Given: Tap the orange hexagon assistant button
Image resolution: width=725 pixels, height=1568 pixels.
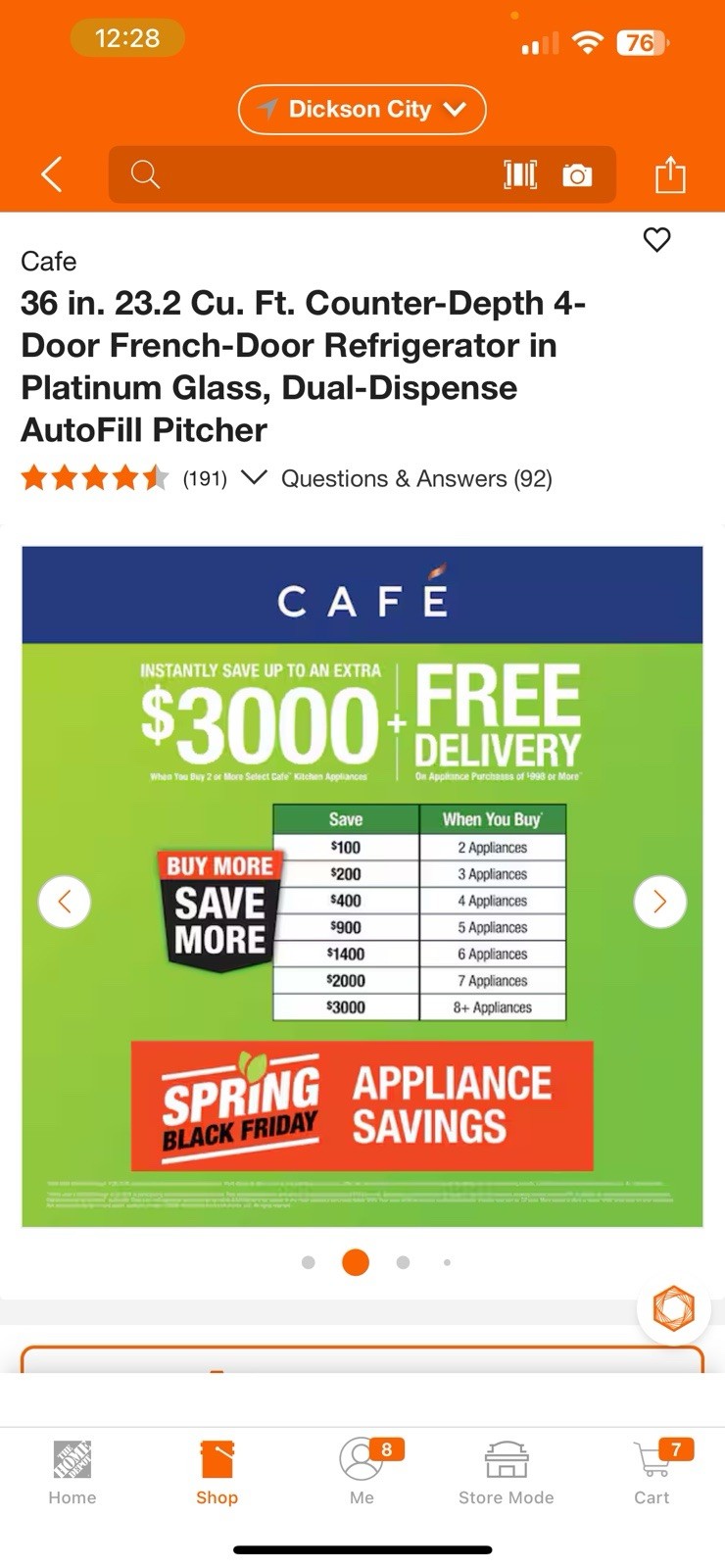Looking at the screenshot, I should click(674, 1307).
